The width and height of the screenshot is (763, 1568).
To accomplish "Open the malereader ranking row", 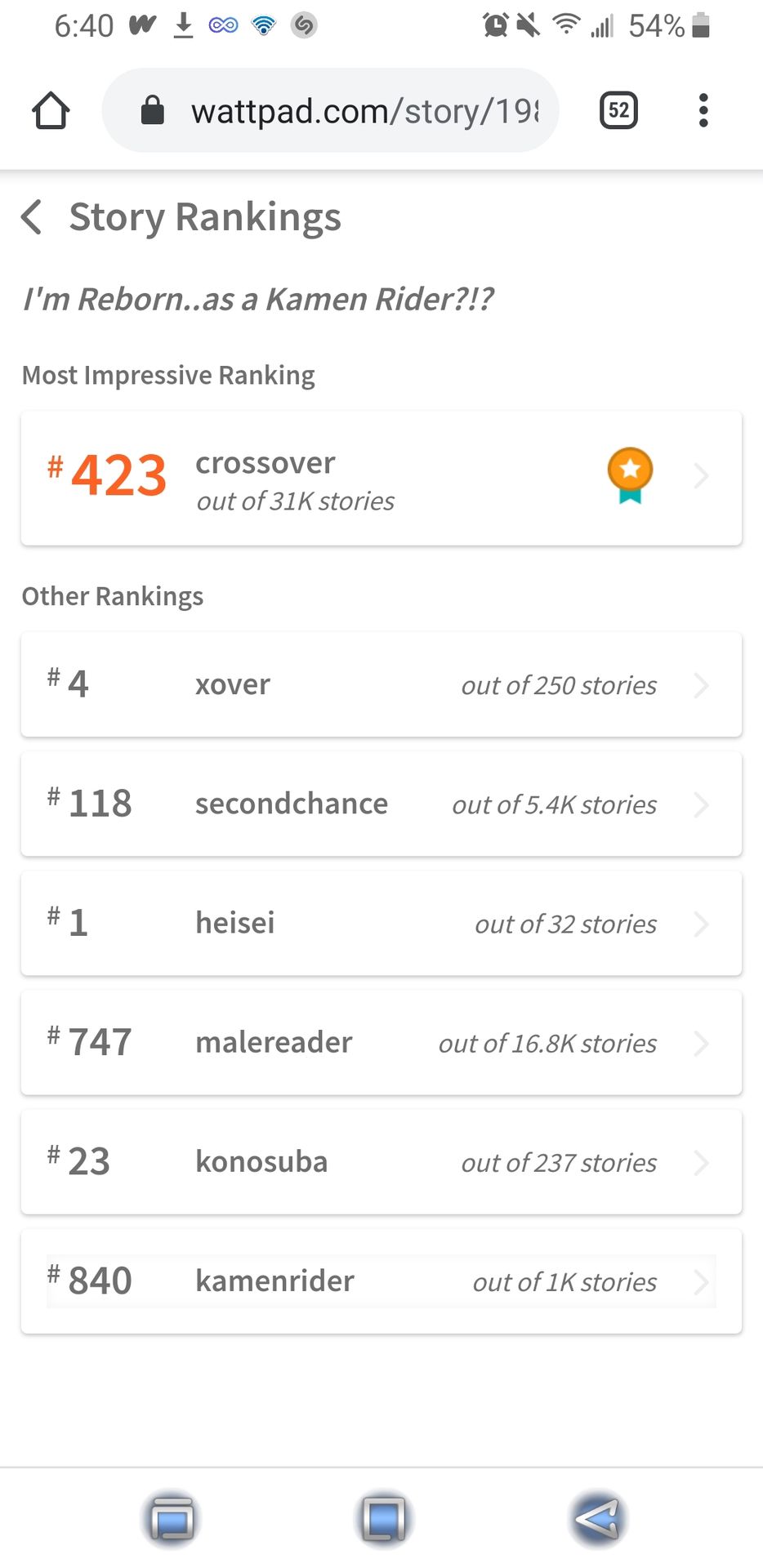I will (x=381, y=1042).
